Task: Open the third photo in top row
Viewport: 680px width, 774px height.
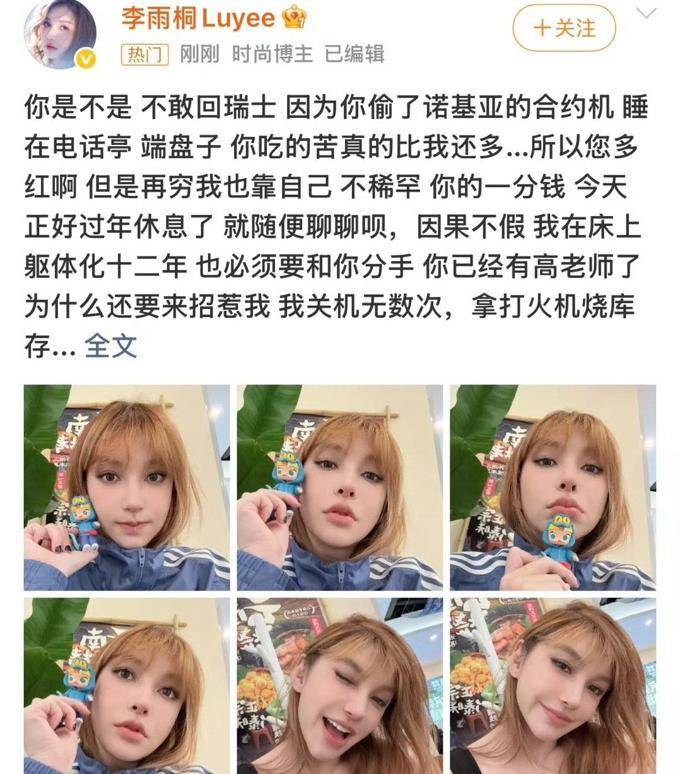Action: (552, 487)
